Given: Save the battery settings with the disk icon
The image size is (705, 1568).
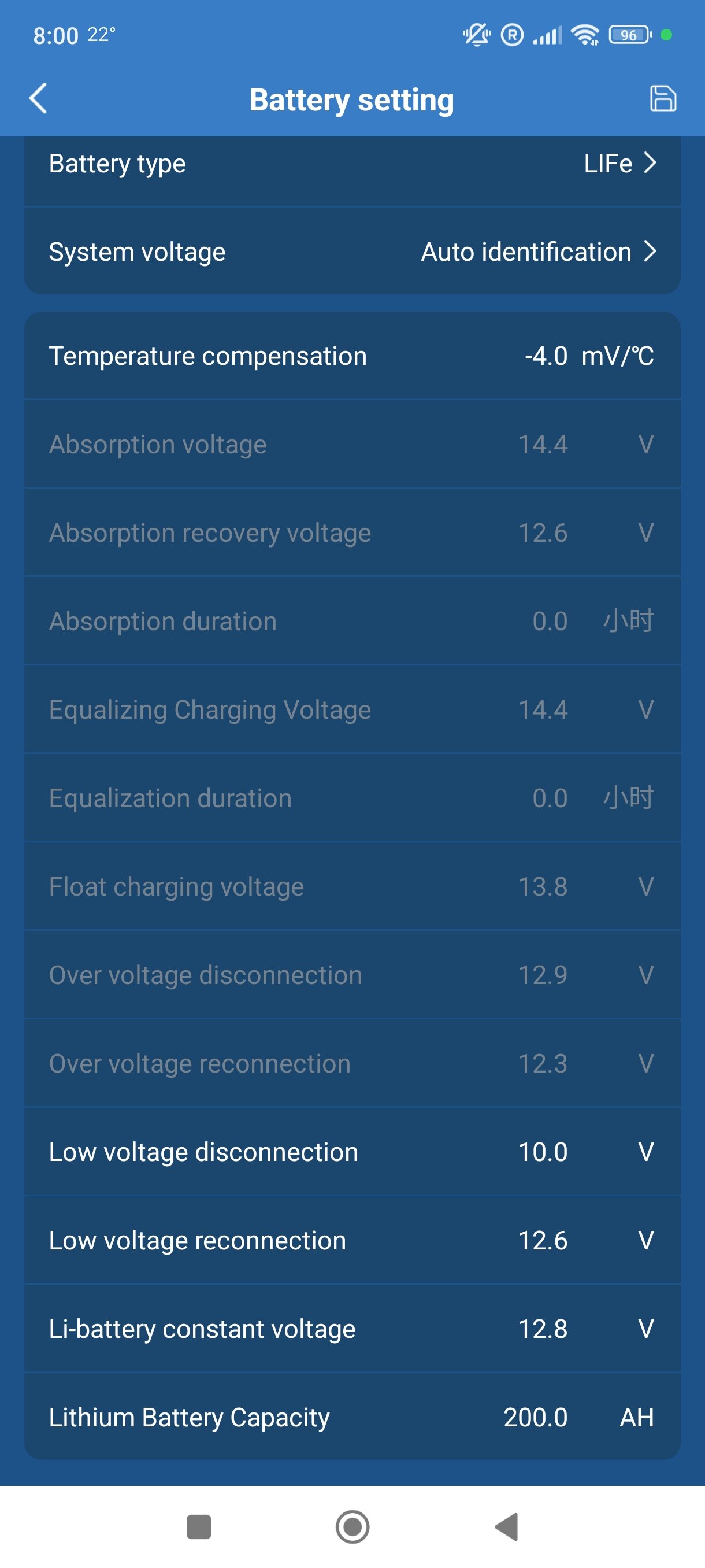Looking at the screenshot, I should click(662, 99).
